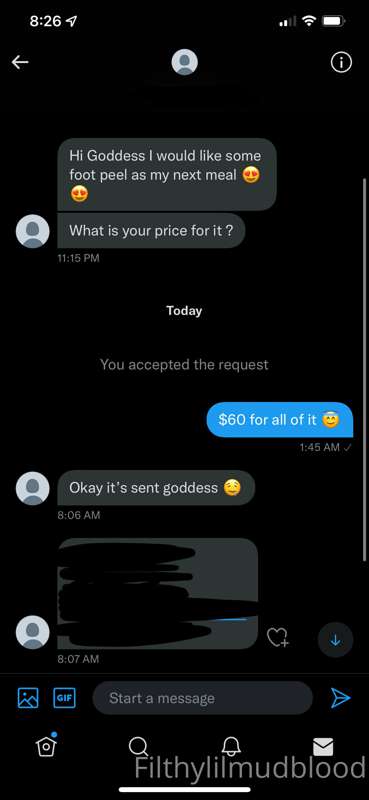This screenshot has width=369, height=800.
Task: Go back with the arrow icon
Action: [20, 62]
